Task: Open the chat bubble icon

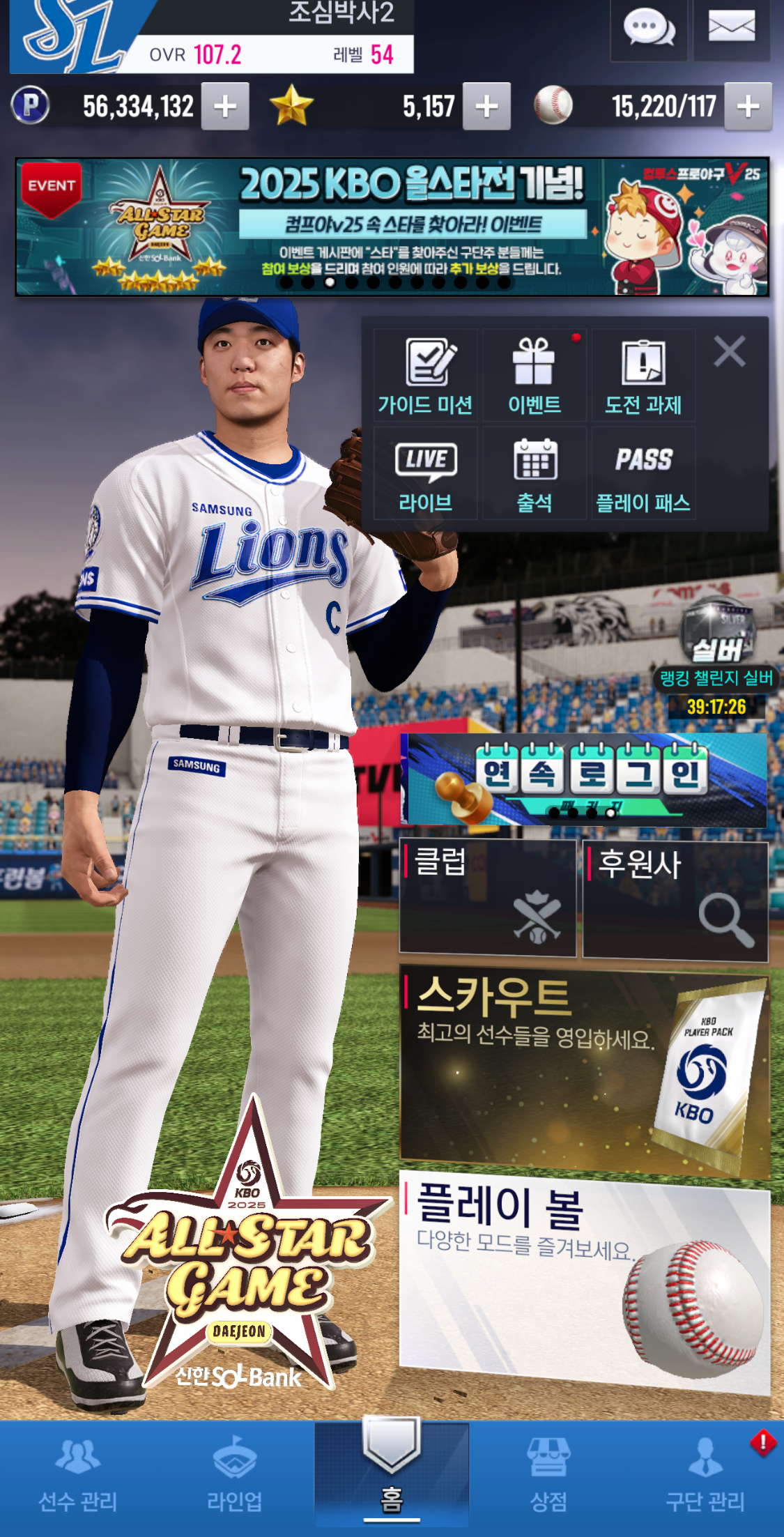Action: pyautogui.click(x=648, y=29)
